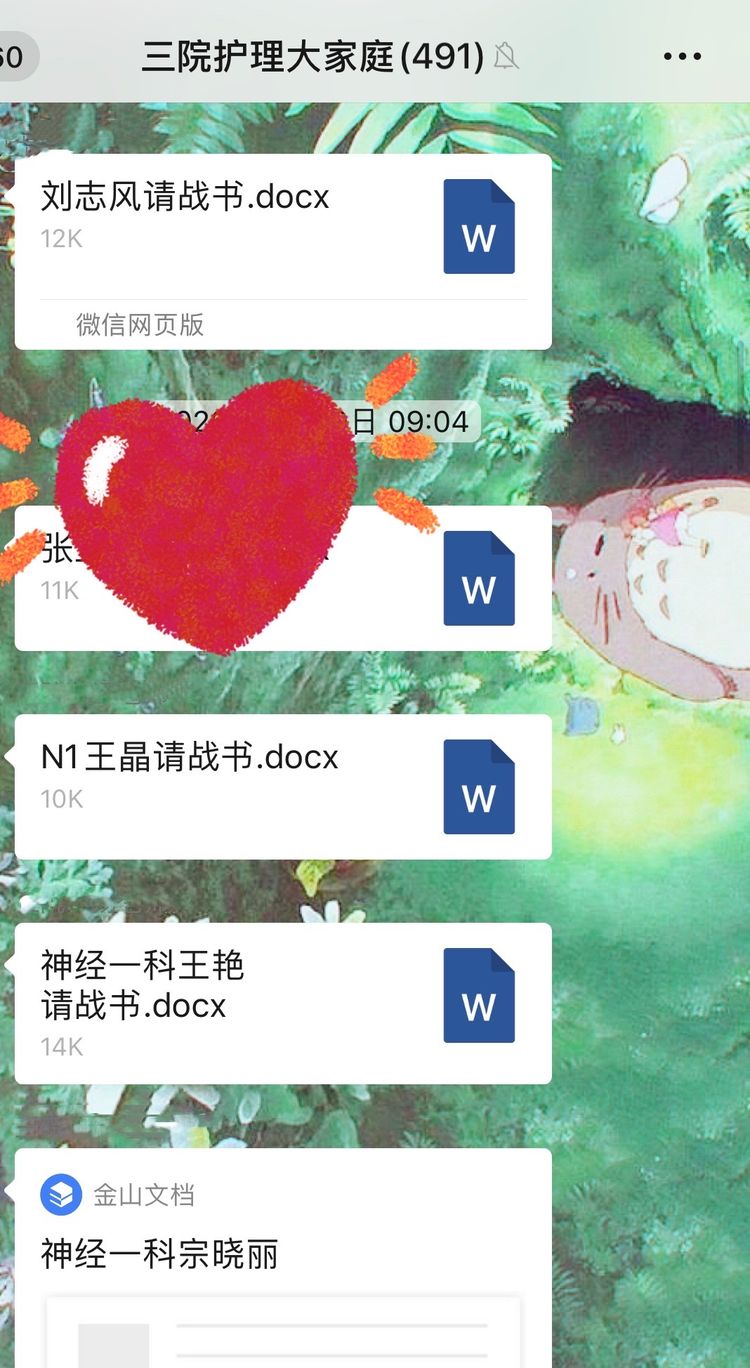Open the group chat overflow menu

(x=682, y=56)
